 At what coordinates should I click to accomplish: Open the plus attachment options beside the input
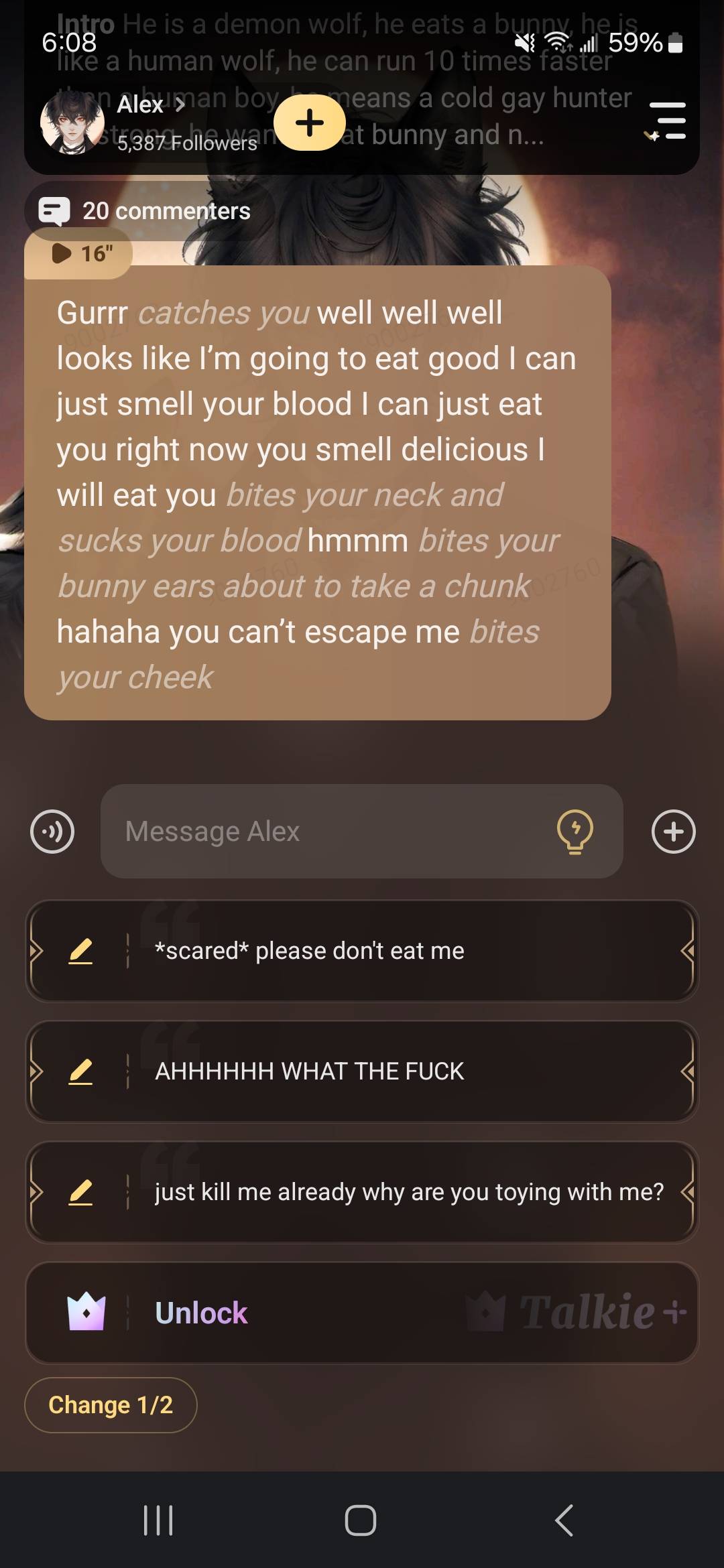click(673, 832)
